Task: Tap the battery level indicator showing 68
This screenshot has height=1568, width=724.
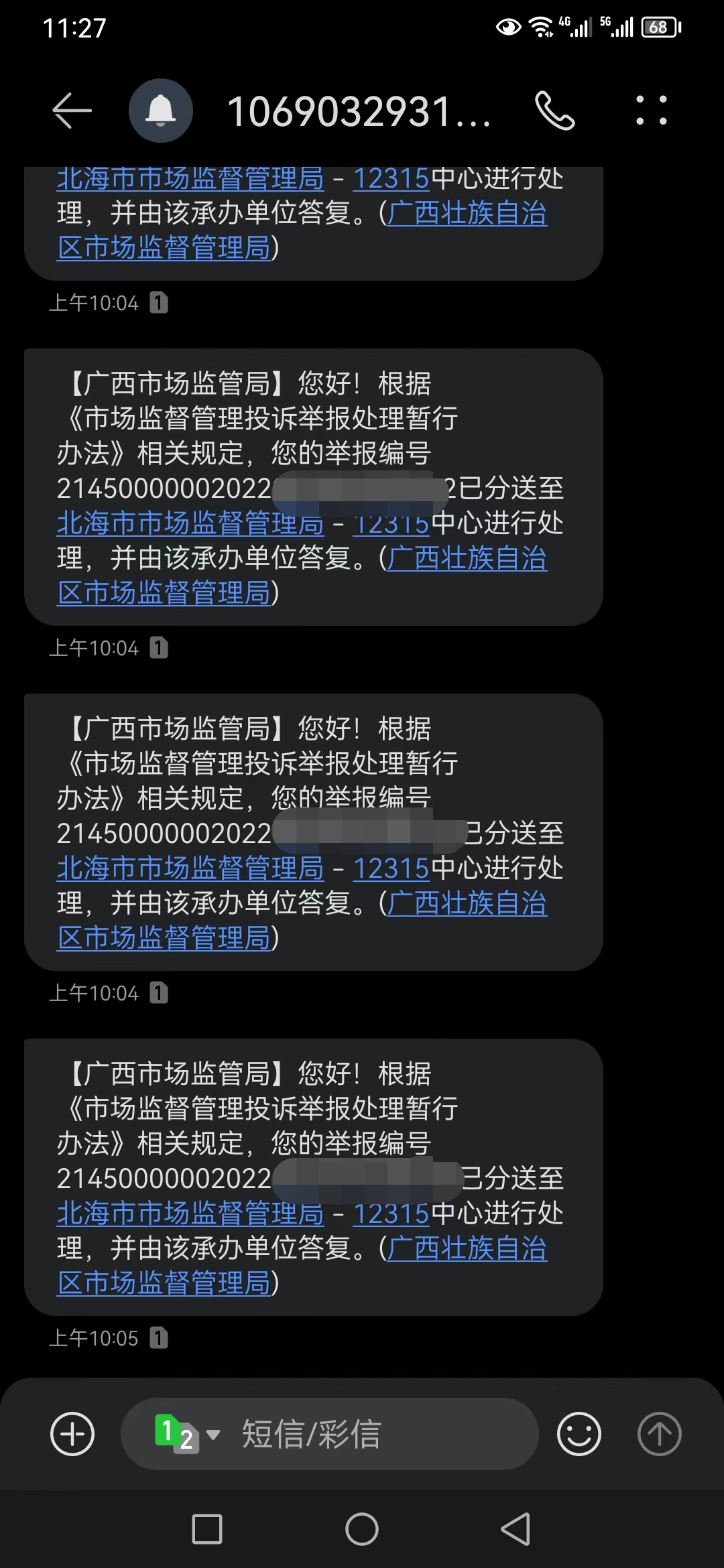Action: tap(659, 25)
